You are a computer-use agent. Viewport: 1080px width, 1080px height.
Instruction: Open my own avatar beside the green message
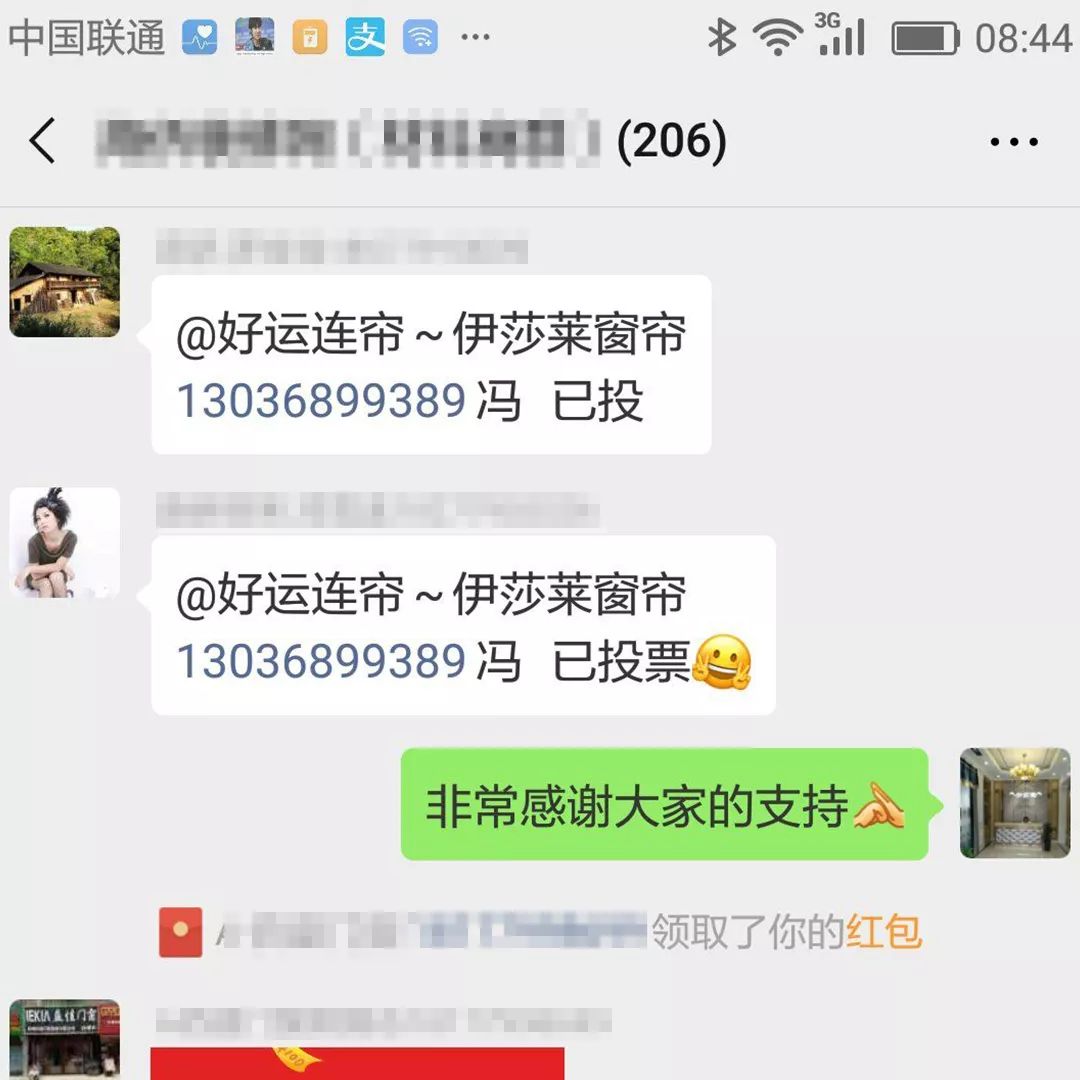point(1014,803)
